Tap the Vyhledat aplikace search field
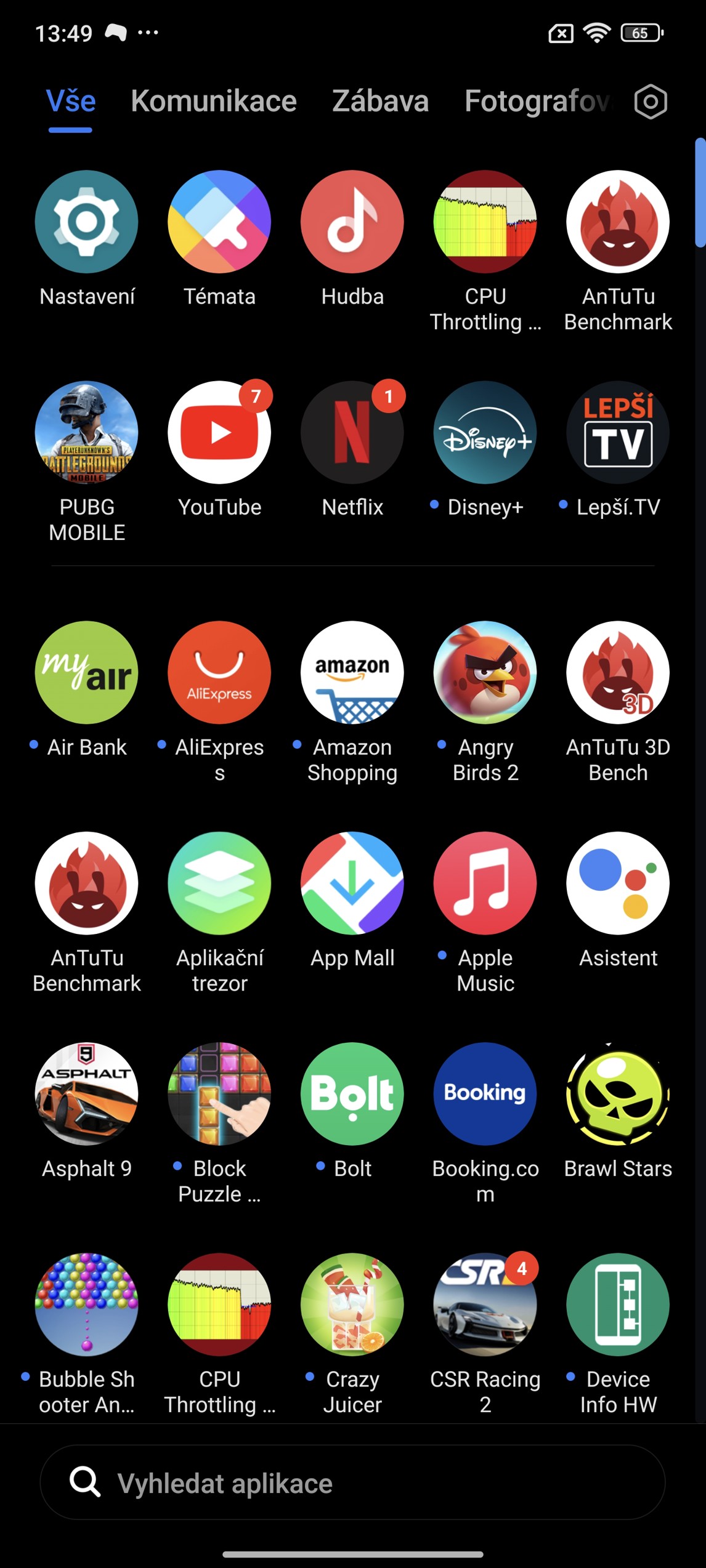The width and height of the screenshot is (706, 1568). 352,1482
